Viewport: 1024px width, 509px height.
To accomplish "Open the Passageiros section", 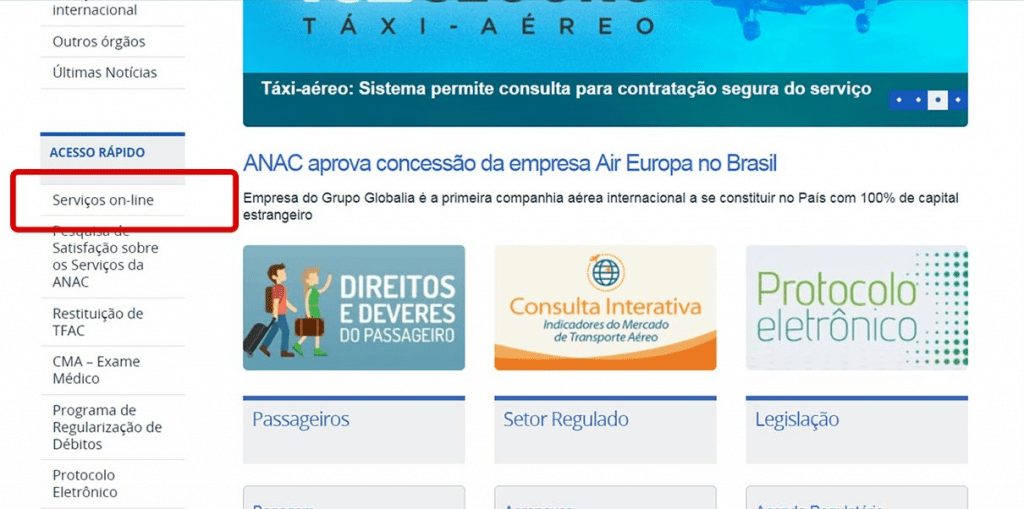I will tap(301, 420).
